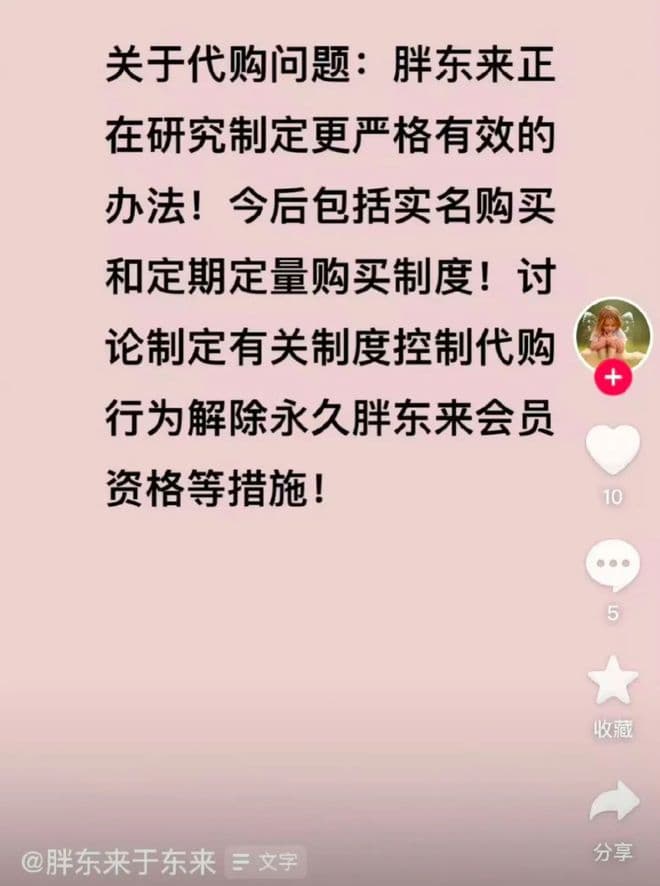Follow the creator with the red plus button

pos(612,378)
